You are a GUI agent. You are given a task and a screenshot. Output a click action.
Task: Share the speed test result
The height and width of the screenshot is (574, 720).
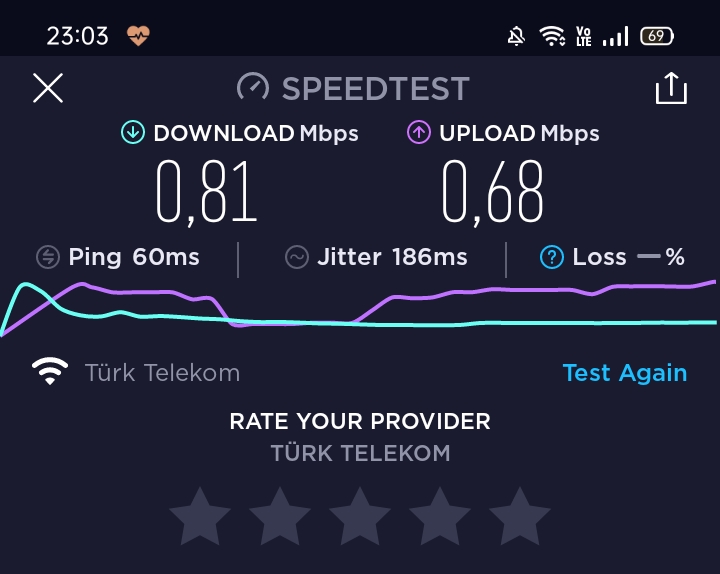[x=671, y=89]
